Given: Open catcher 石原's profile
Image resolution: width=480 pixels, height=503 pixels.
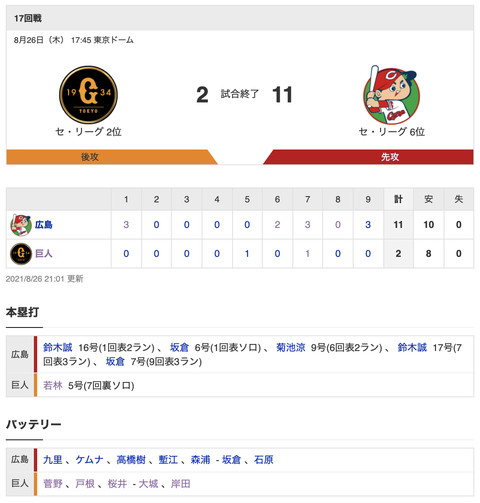Looking at the screenshot, I should point(263,460).
